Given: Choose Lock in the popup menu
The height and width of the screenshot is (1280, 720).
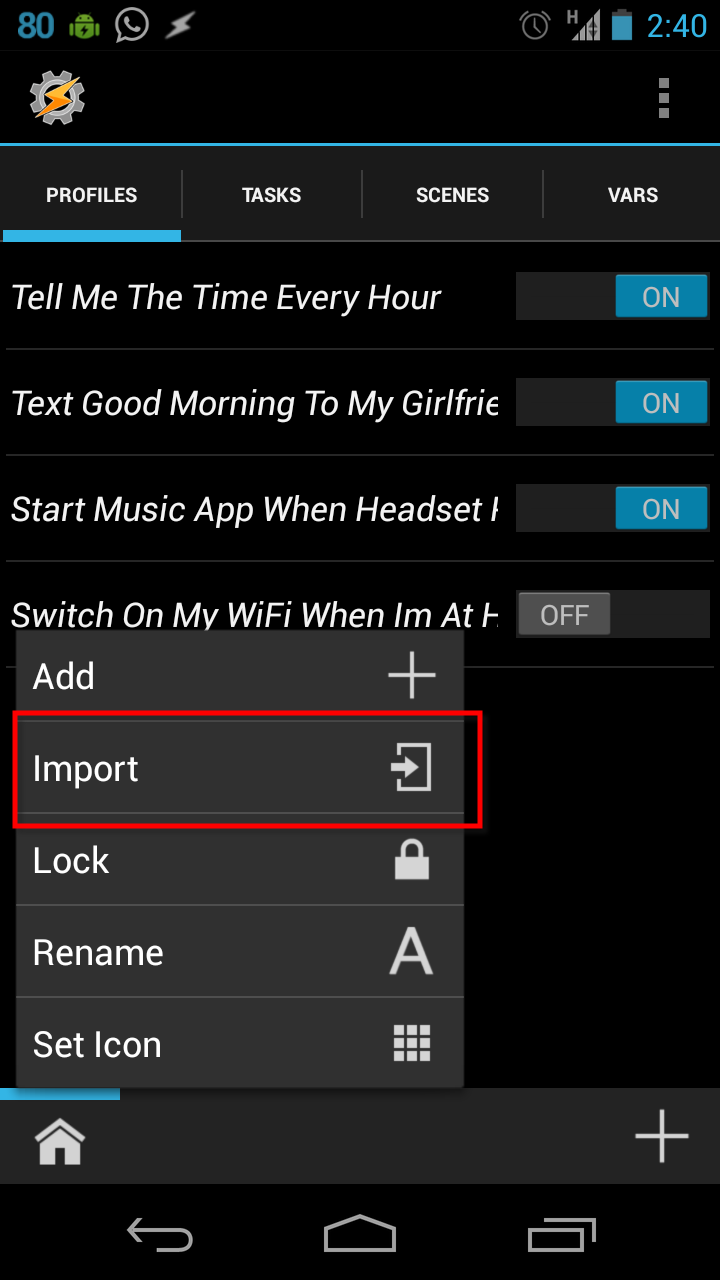Looking at the screenshot, I should coord(240,861).
